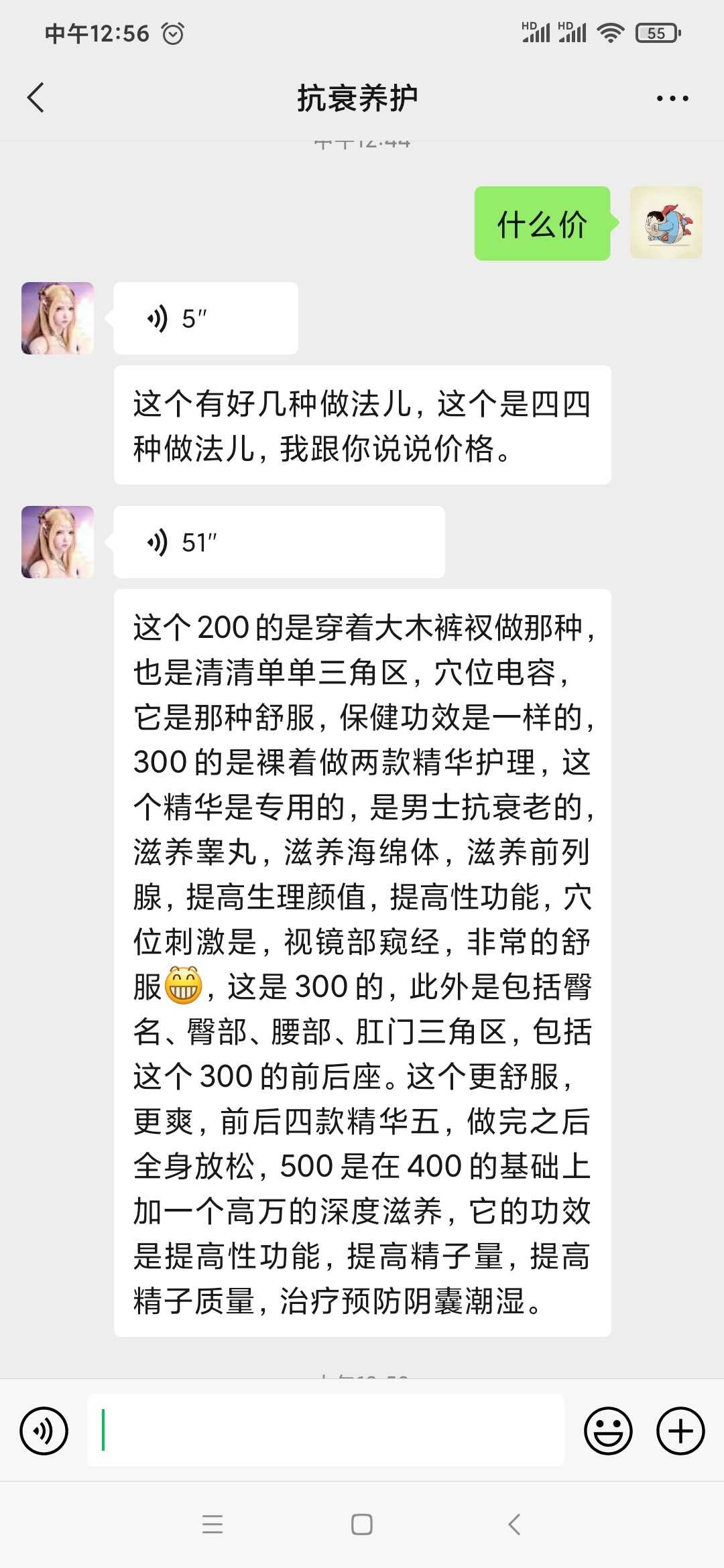Switch to voice input mode

click(x=44, y=1431)
